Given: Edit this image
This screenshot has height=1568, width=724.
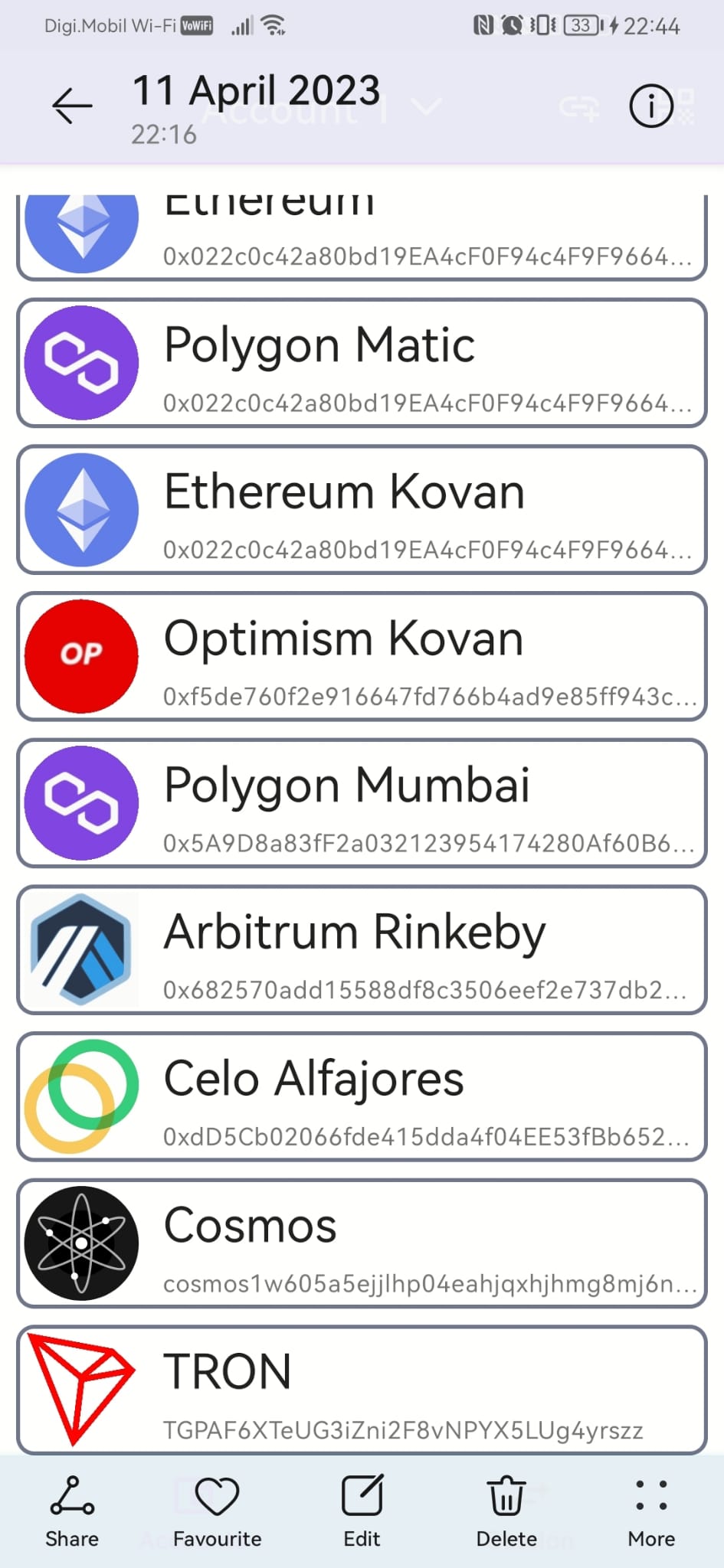Looking at the screenshot, I should pos(362,1511).
